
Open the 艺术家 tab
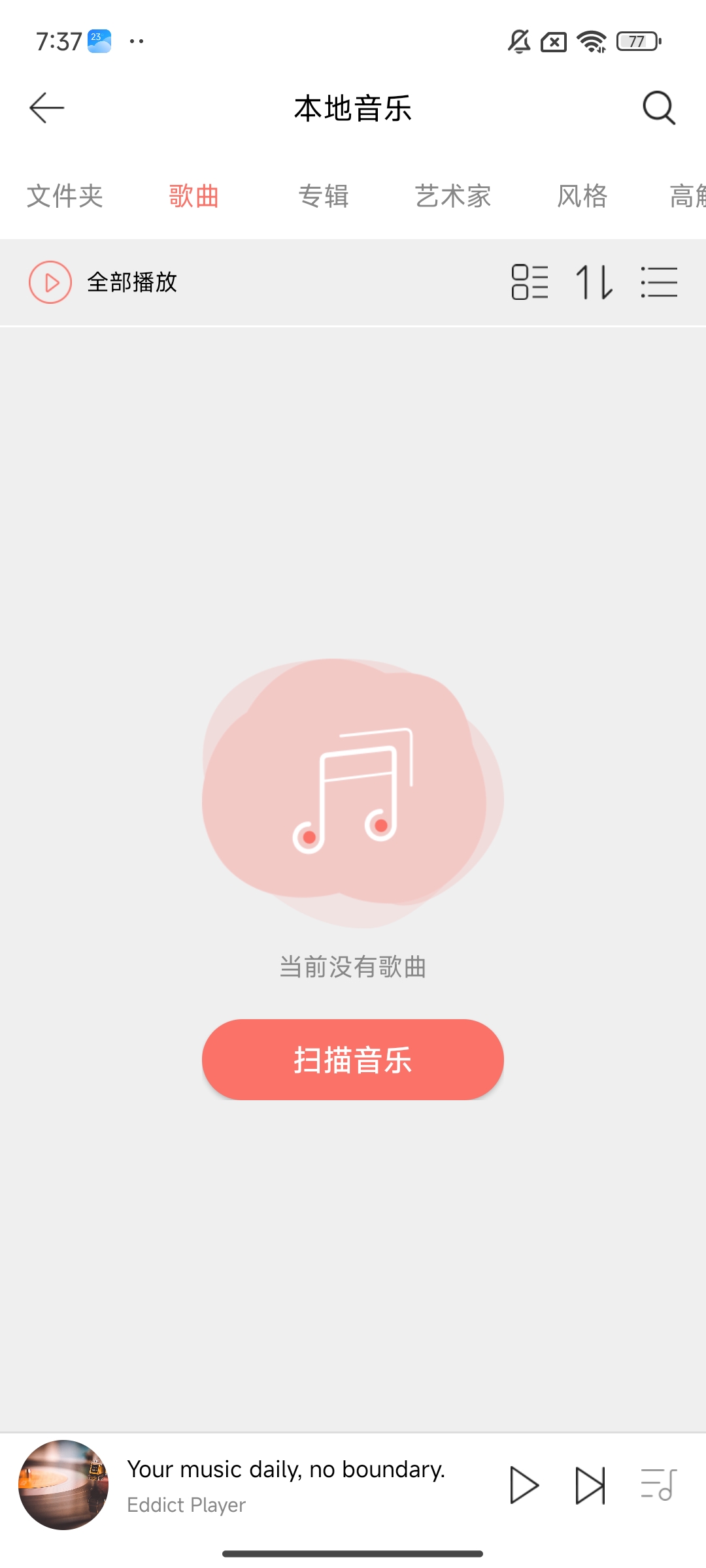452,196
